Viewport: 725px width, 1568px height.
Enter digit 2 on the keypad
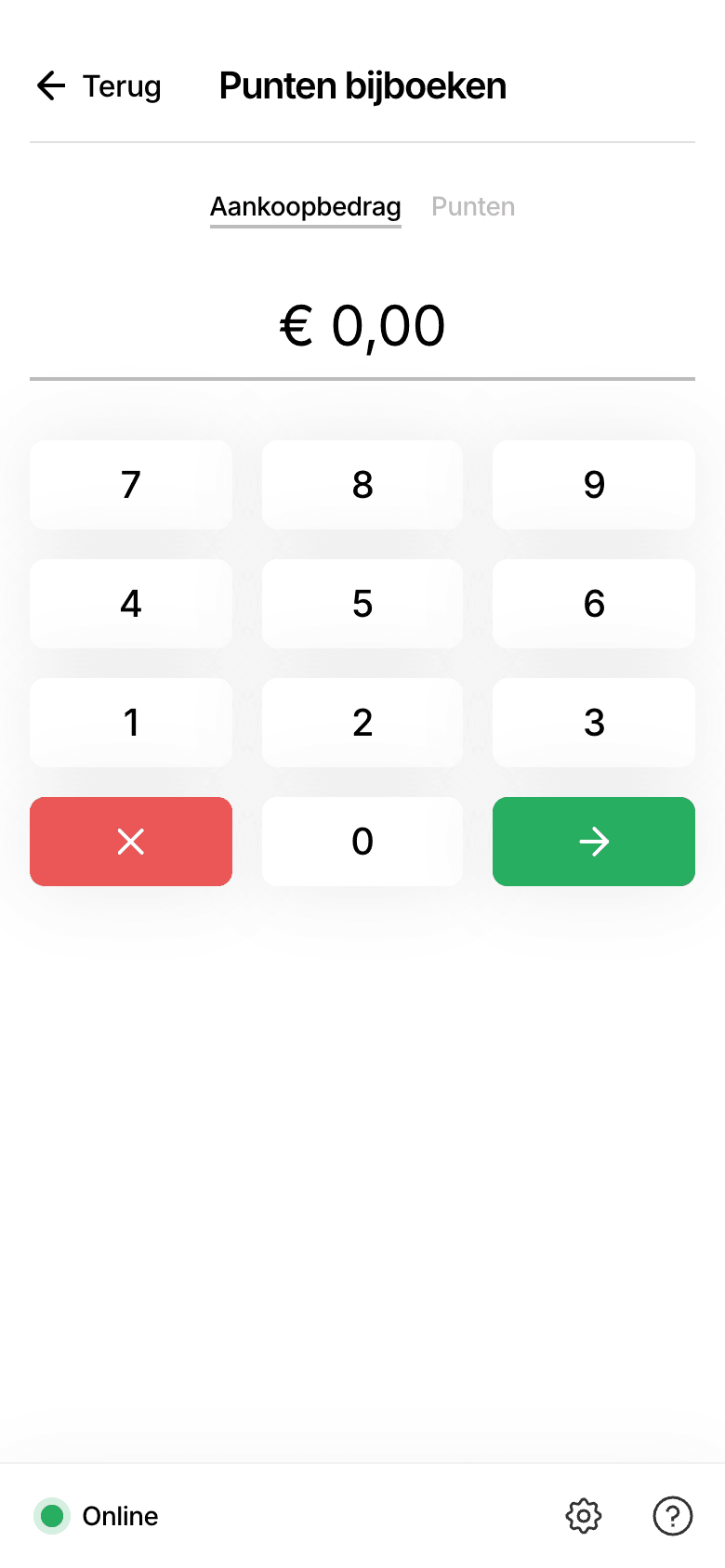pos(362,723)
